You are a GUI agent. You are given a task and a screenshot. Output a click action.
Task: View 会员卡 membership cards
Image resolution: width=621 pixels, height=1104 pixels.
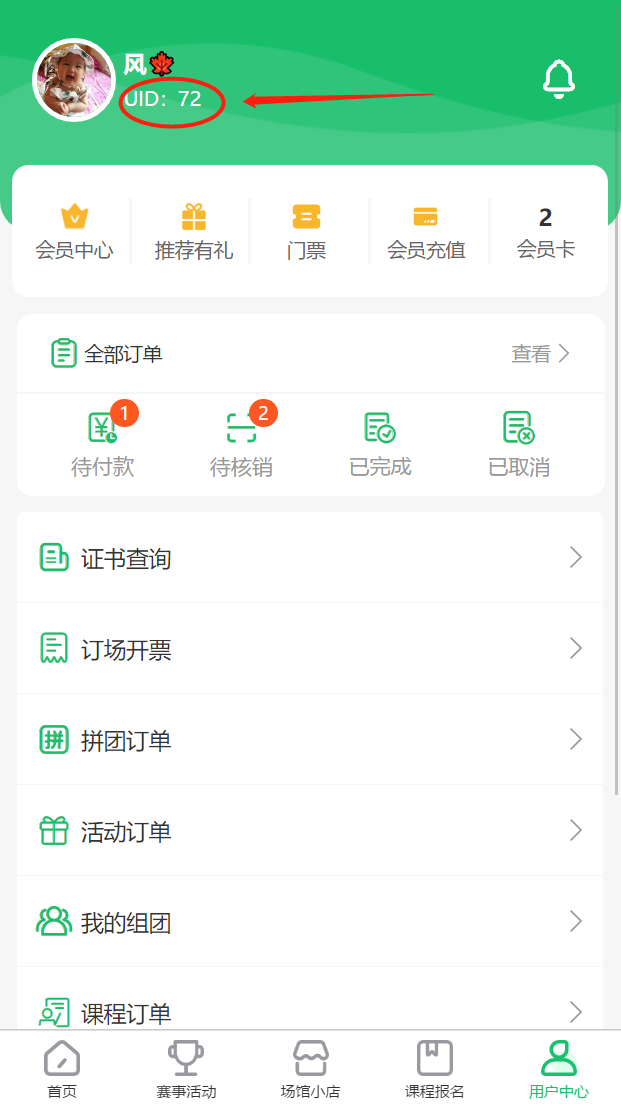pos(545,232)
